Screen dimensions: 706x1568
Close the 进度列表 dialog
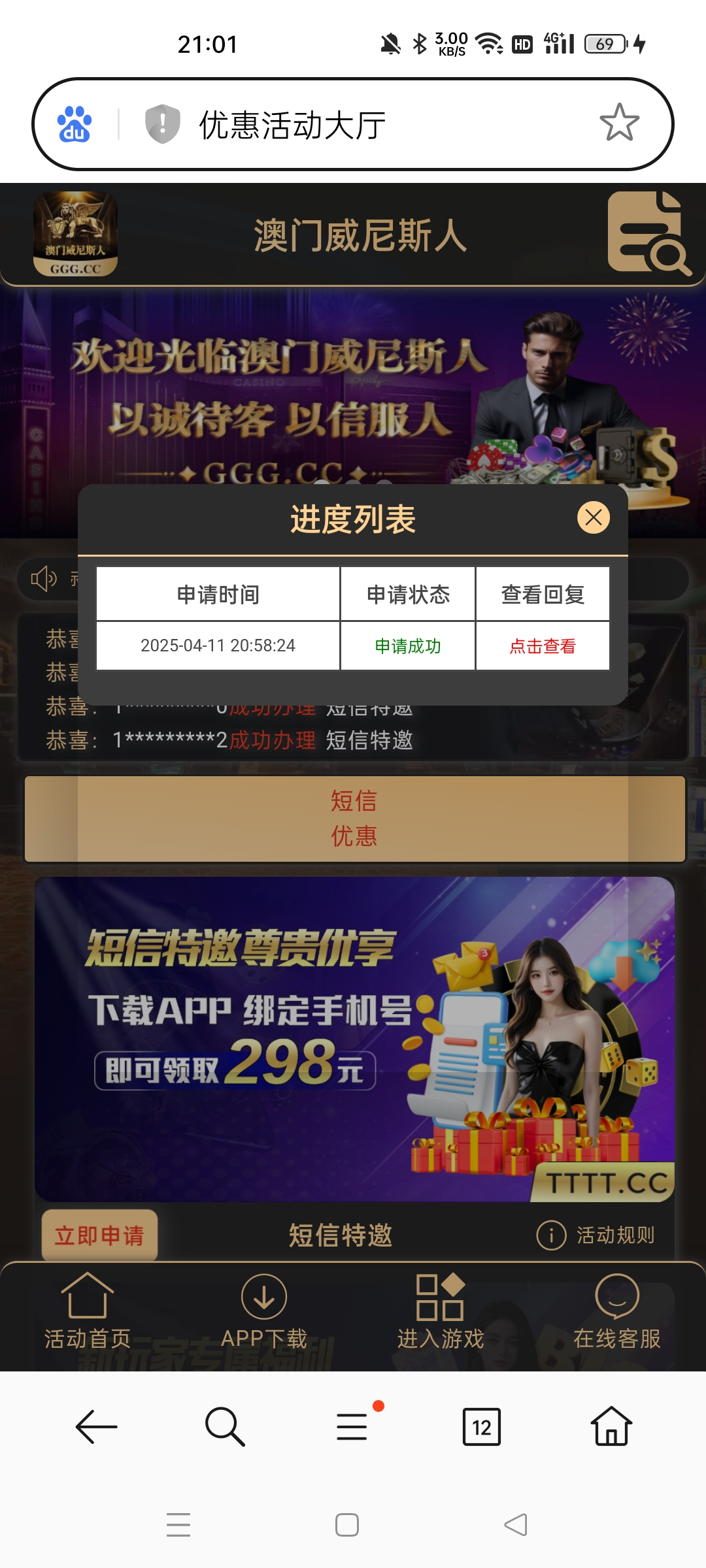pos(593,517)
